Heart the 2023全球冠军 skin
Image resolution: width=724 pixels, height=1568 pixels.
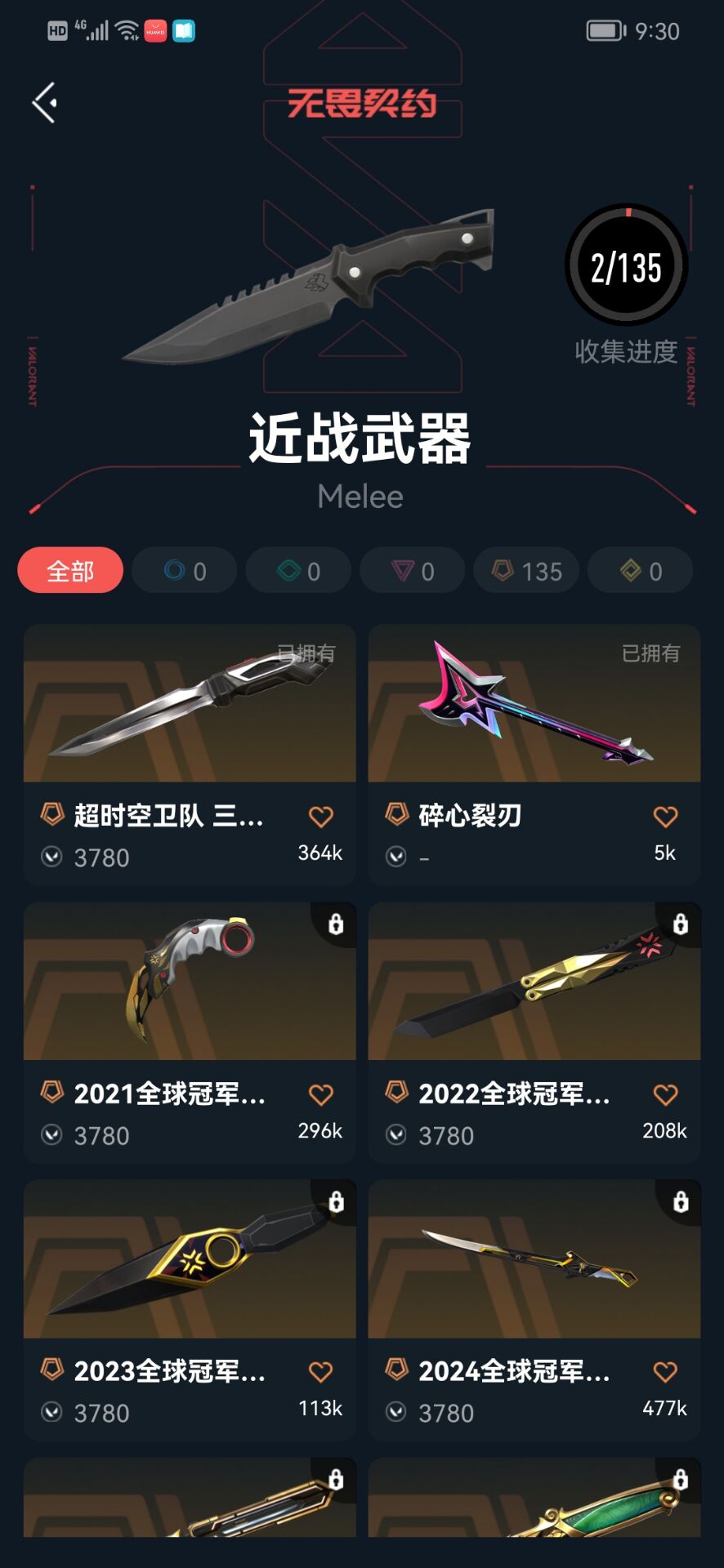[x=321, y=1372]
